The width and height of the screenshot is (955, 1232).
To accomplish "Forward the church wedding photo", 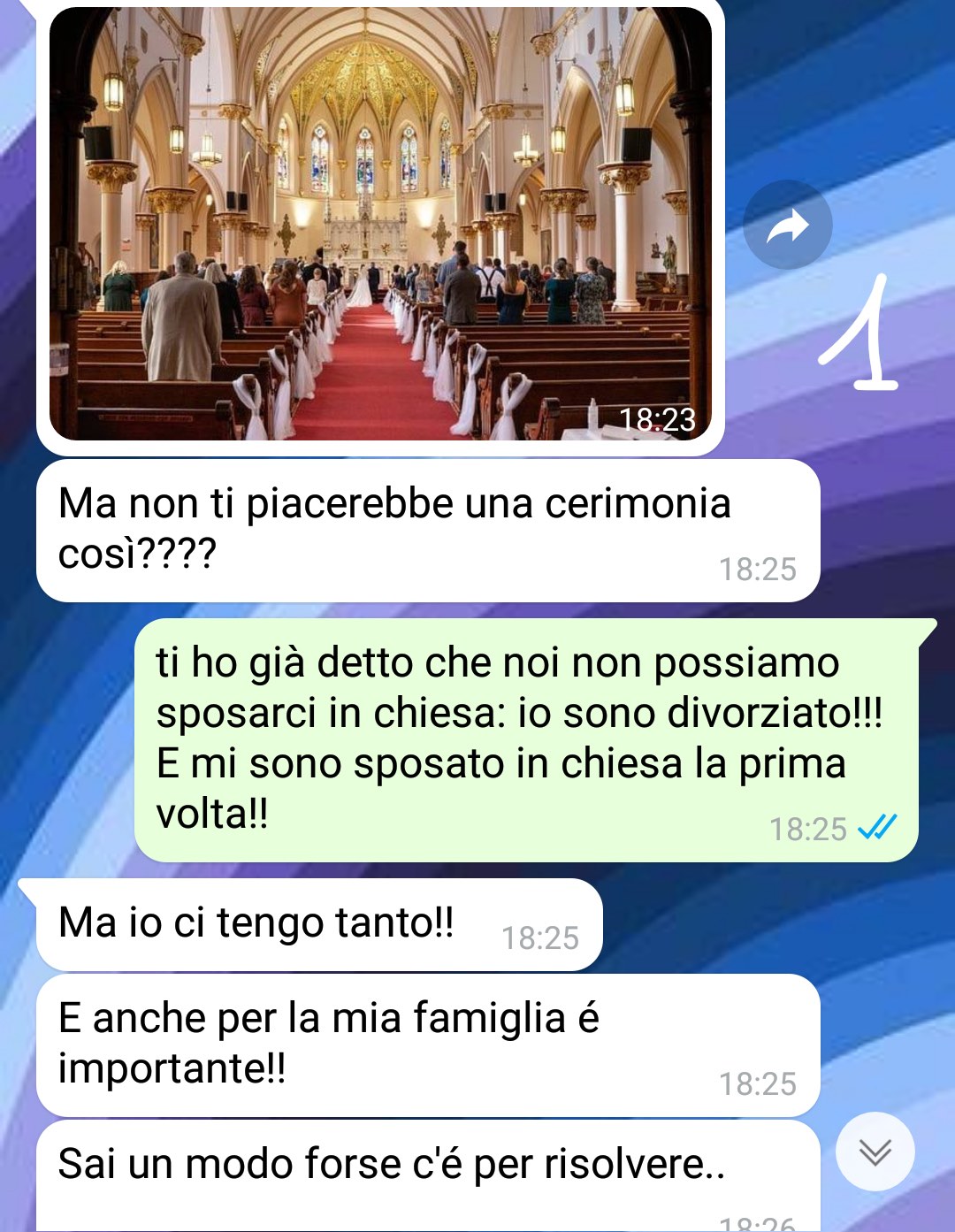I will [787, 225].
